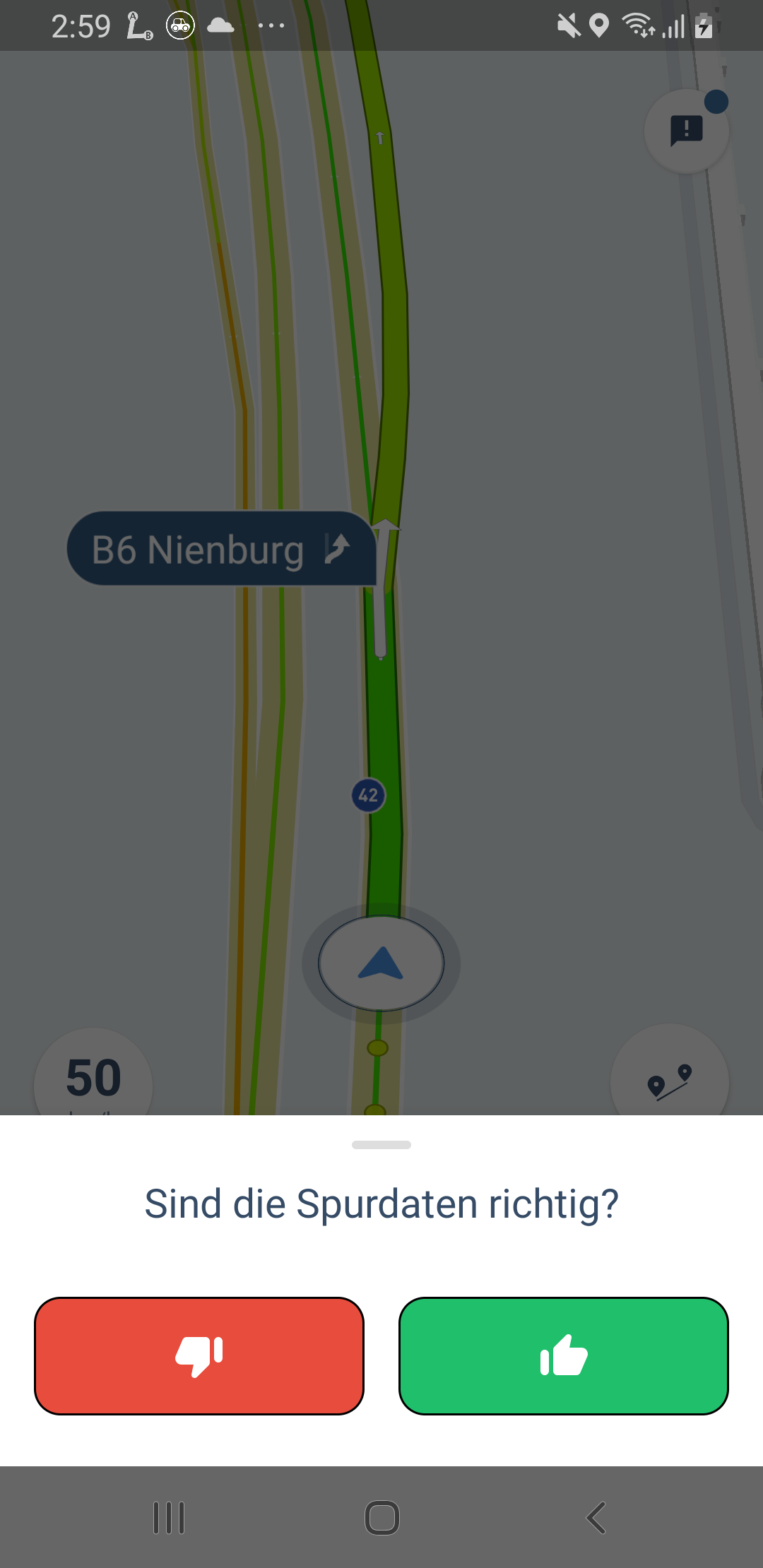Tap the bottom sheet drag handle

coord(381,1145)
